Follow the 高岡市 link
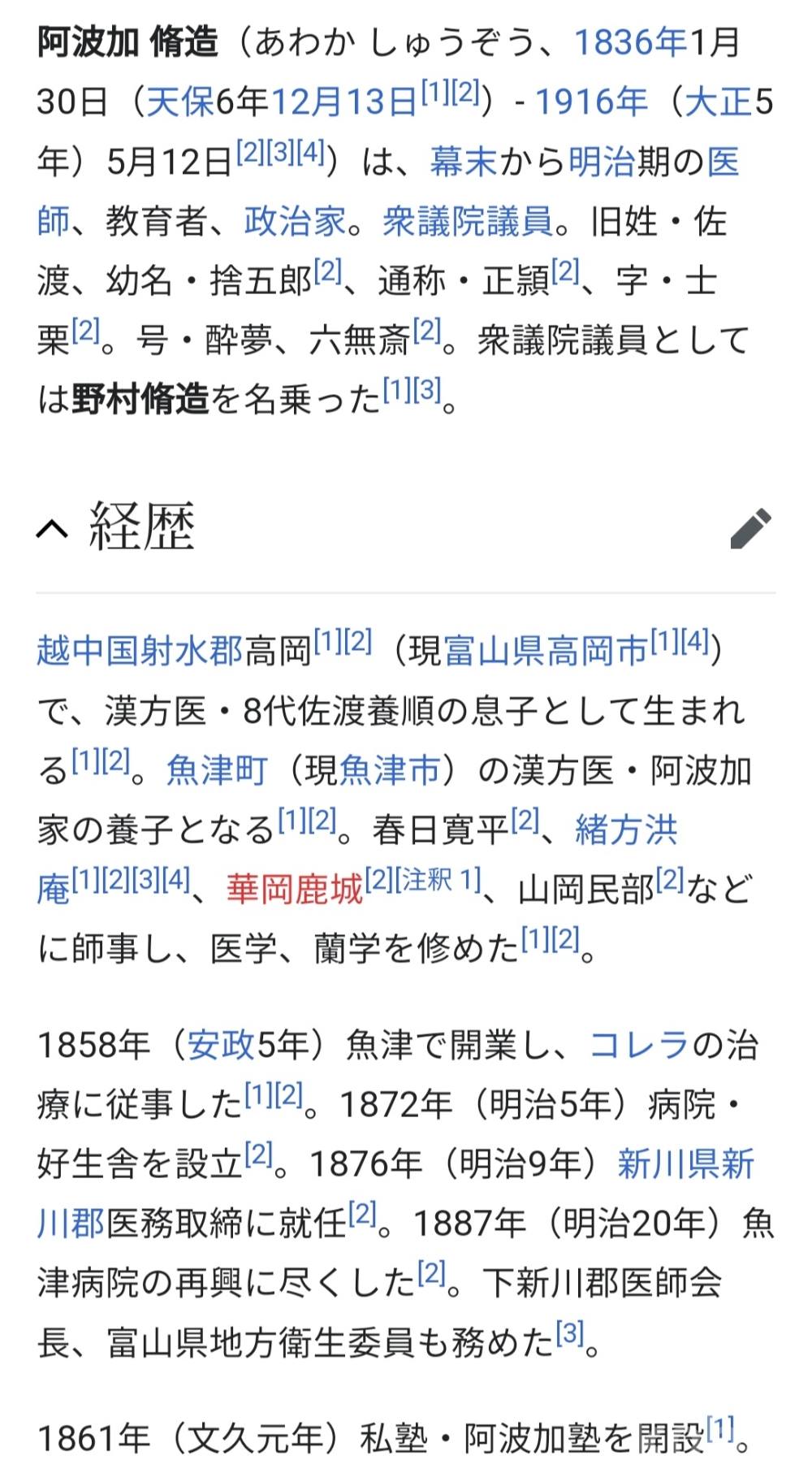 (597, 651)
